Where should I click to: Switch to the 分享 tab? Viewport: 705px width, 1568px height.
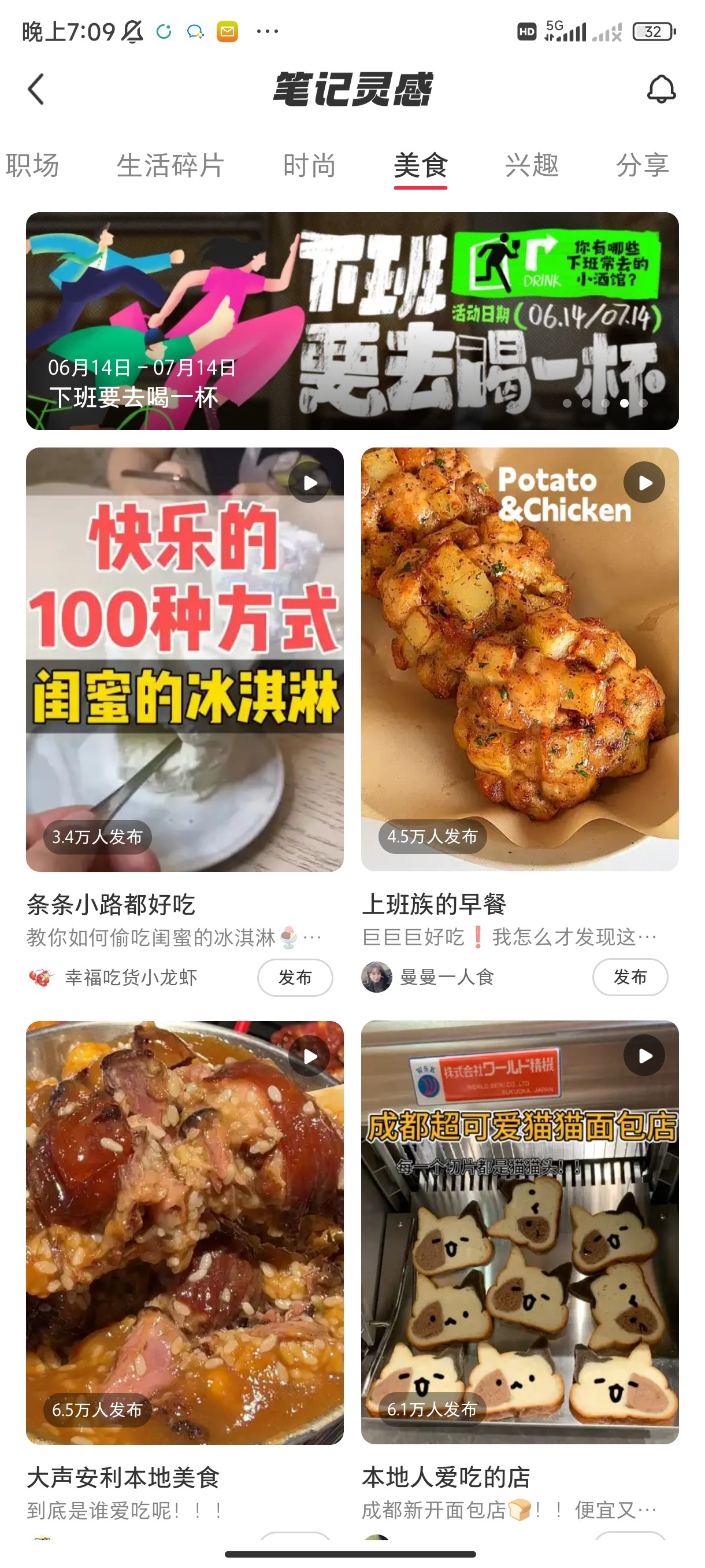(643, 165)
